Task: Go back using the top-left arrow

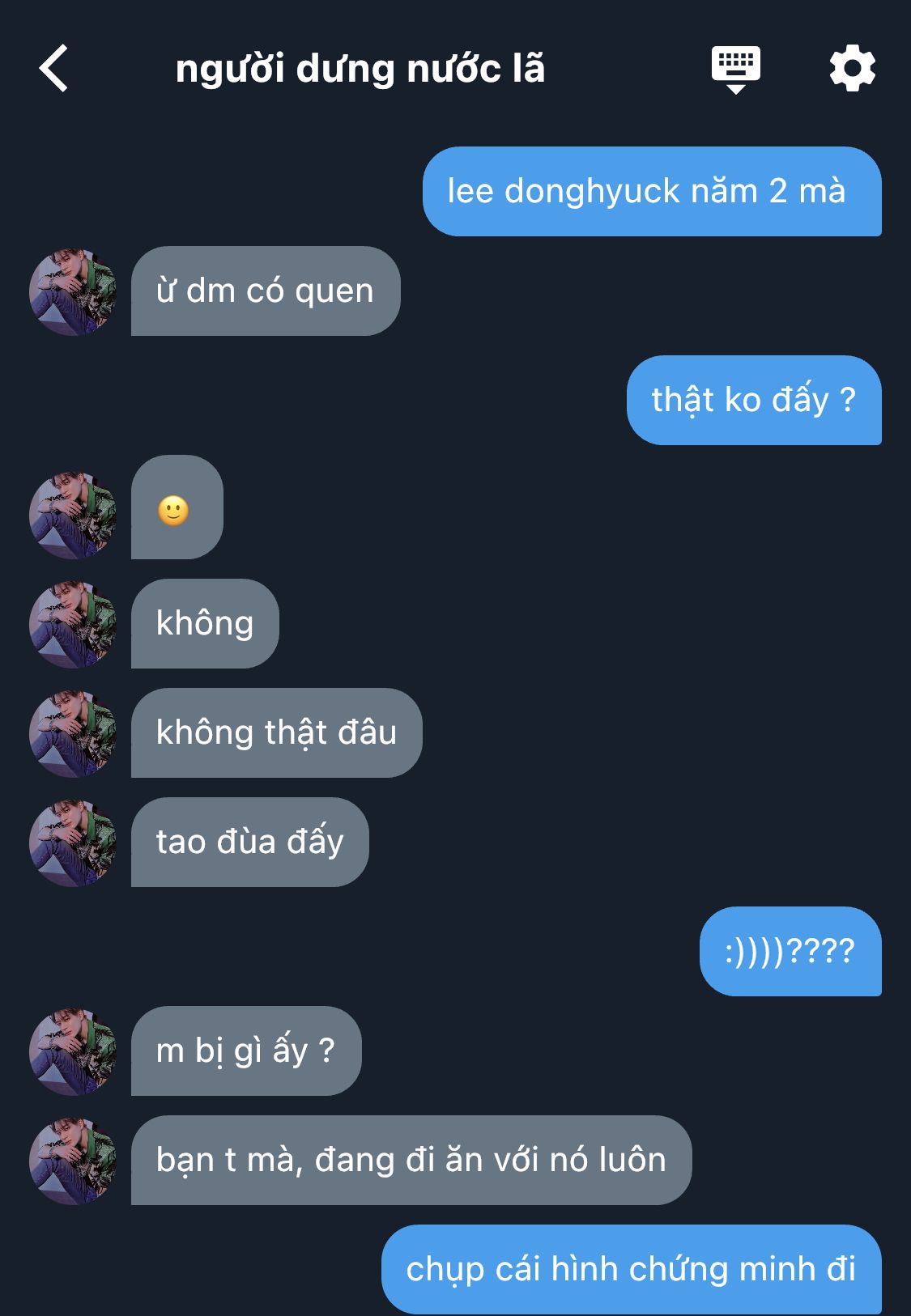Action: (x=53, y=69)
